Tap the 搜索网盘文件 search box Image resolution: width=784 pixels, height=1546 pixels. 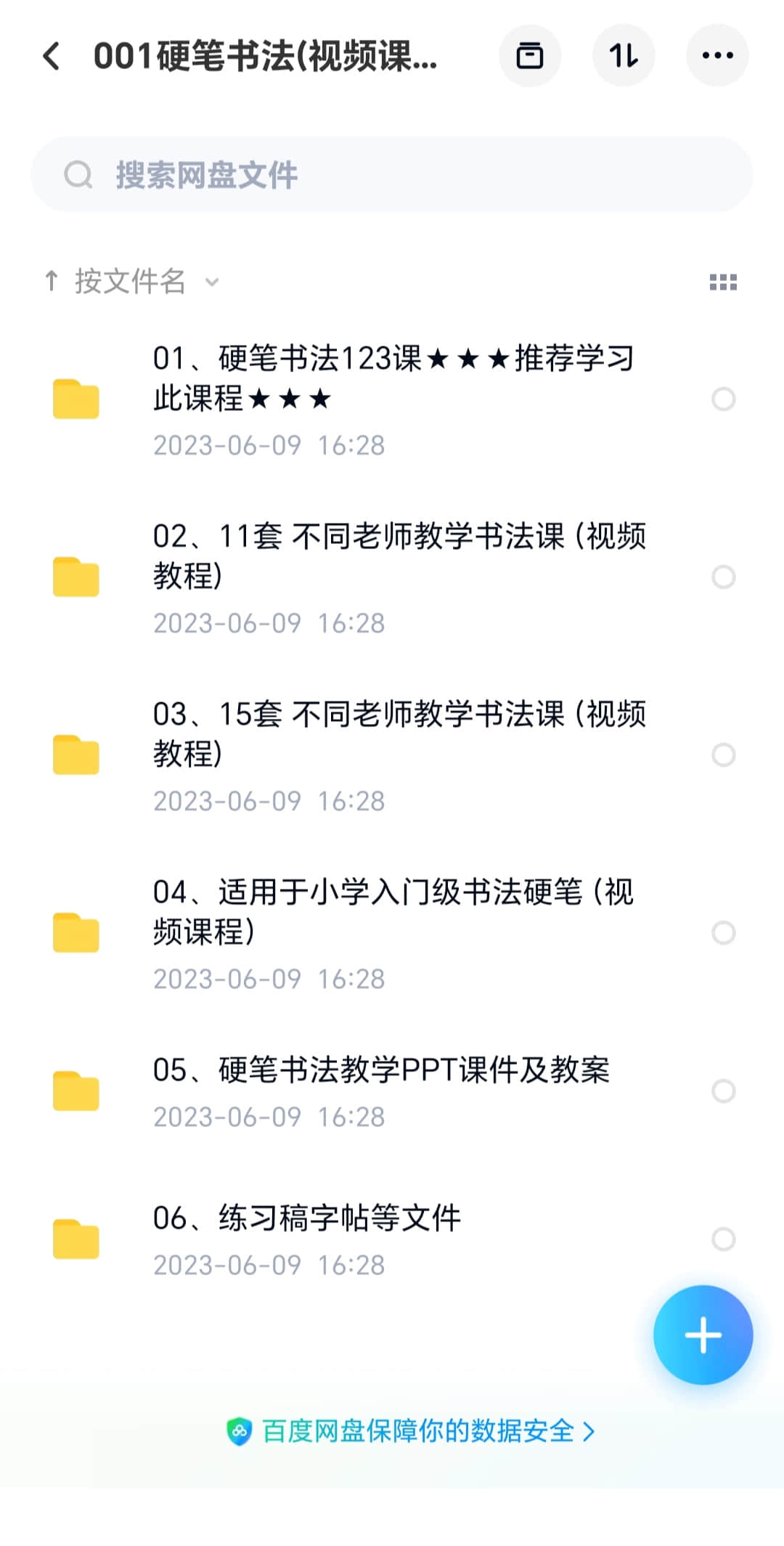(x=392, y=175)
